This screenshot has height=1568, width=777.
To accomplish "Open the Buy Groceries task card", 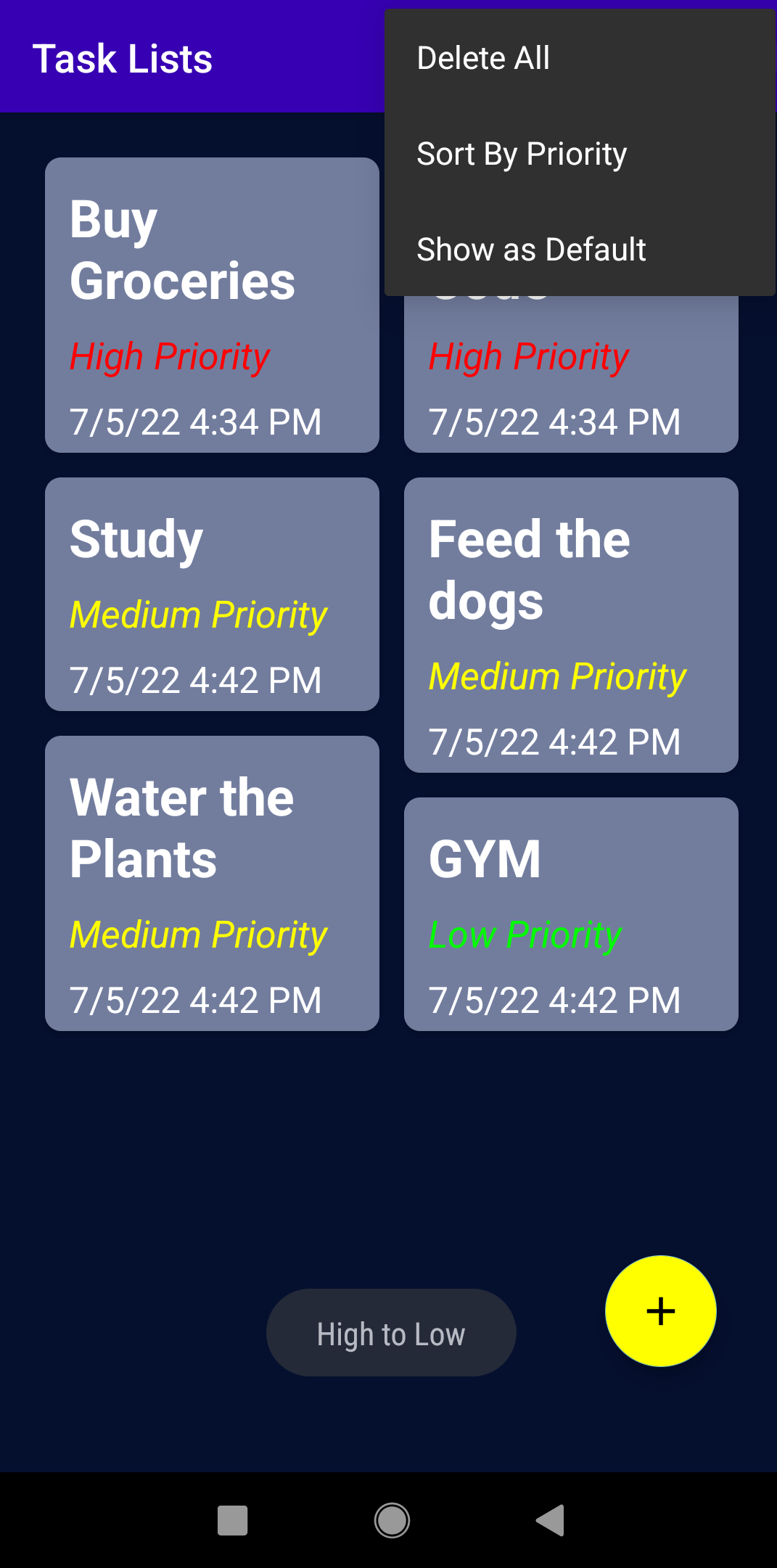I will coord(212,305).
